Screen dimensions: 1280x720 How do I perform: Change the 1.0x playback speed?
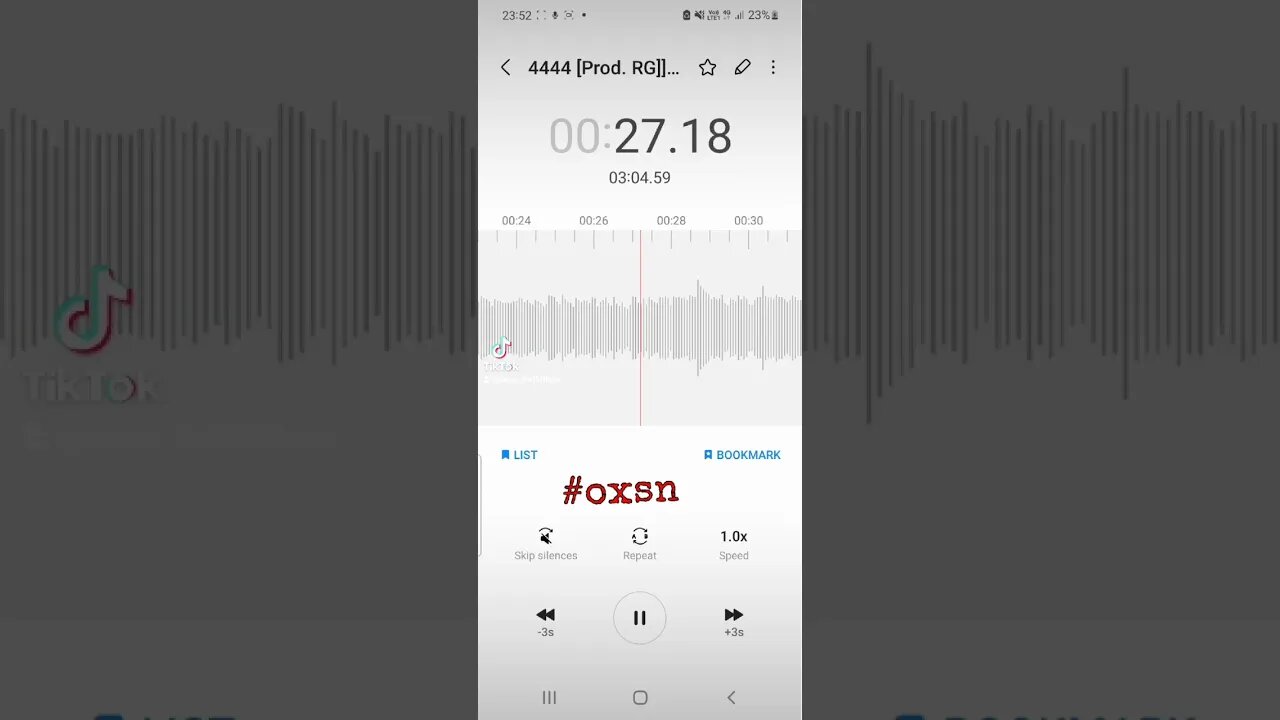pyautogui.click(x=733, y=543)
